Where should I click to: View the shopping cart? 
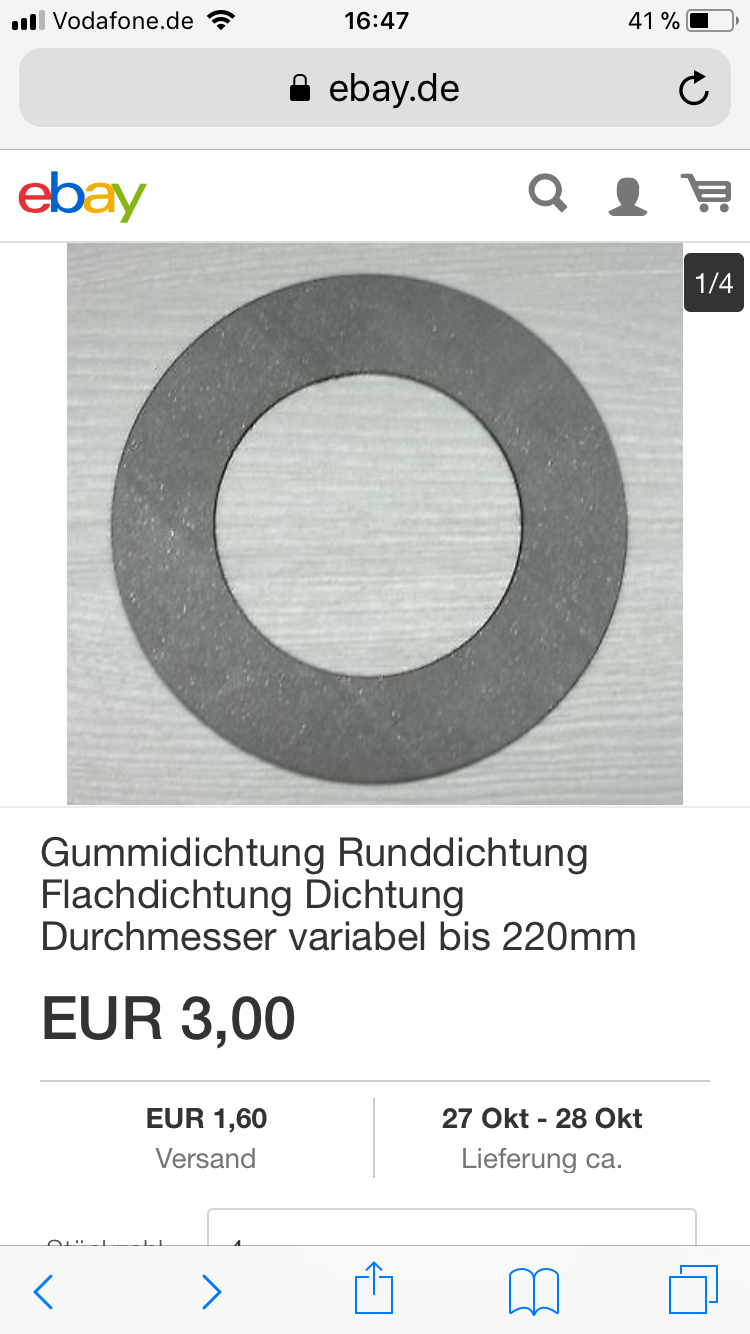706,193
